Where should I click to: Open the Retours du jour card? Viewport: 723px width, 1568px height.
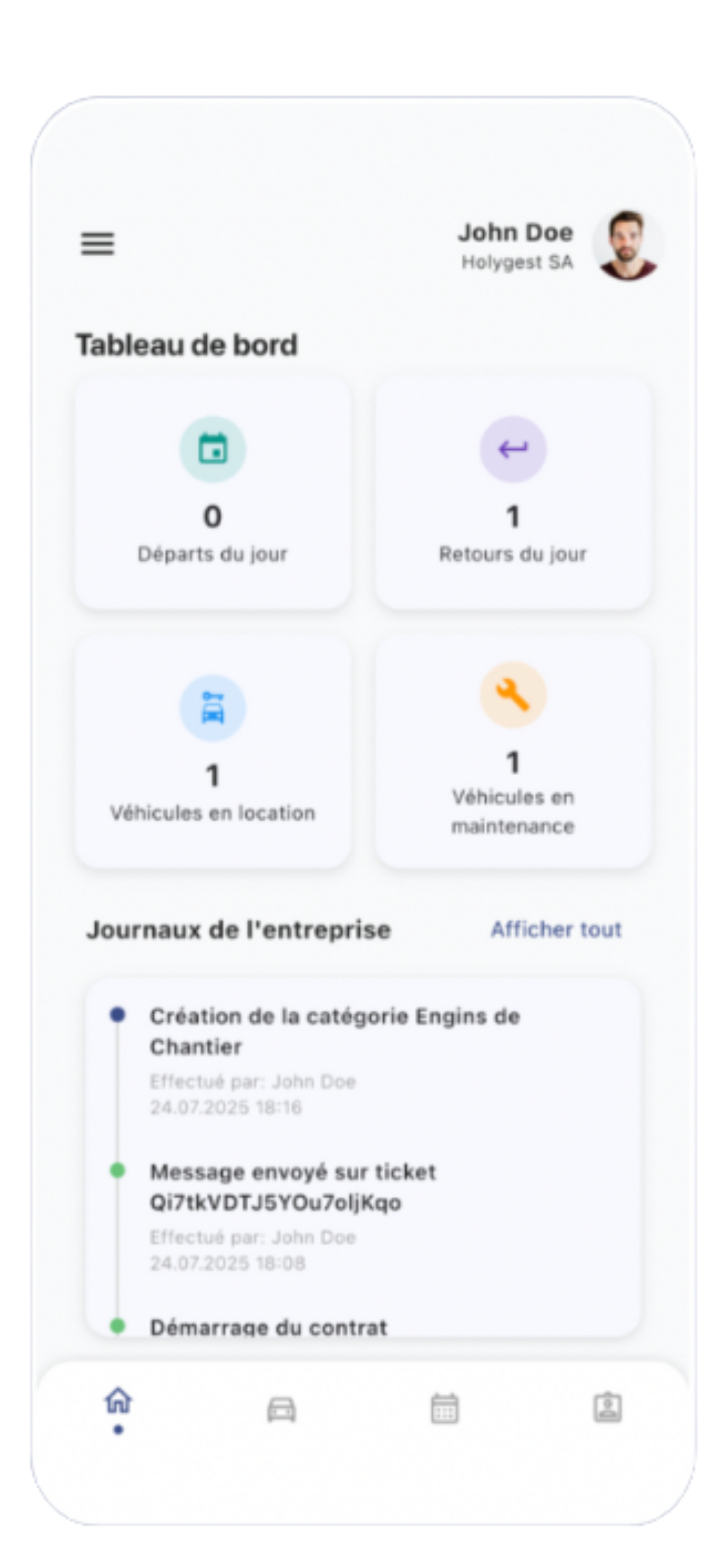point(513,492)
